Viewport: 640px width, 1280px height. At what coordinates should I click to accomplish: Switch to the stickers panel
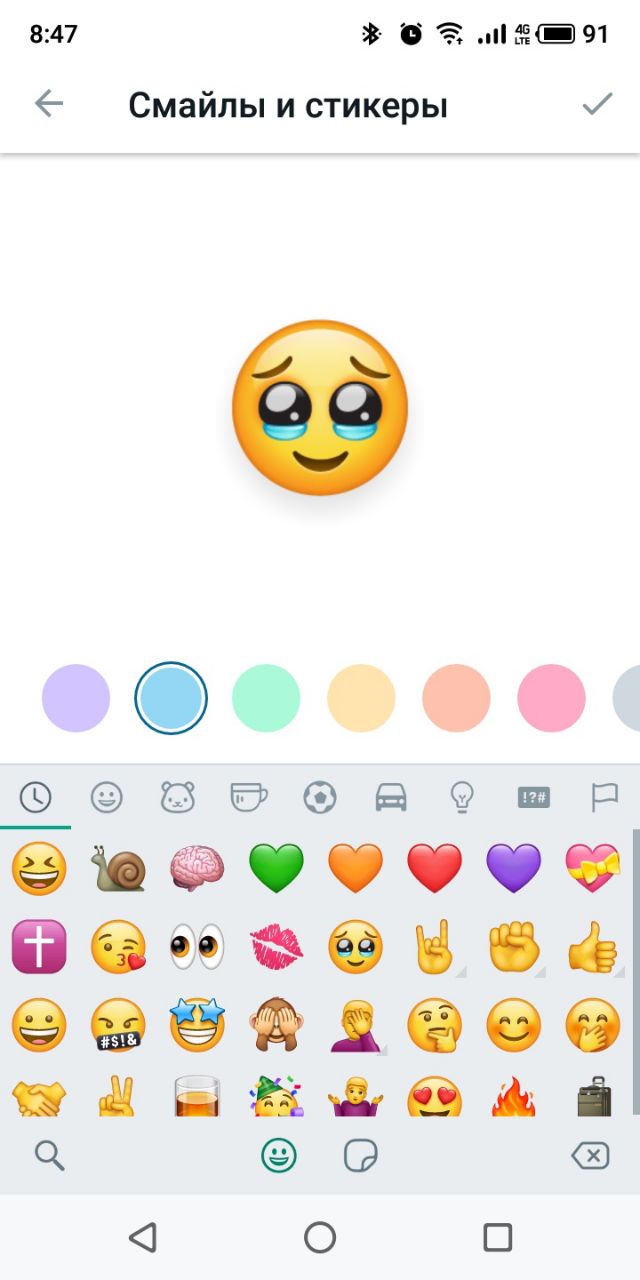pos(360,1156)
